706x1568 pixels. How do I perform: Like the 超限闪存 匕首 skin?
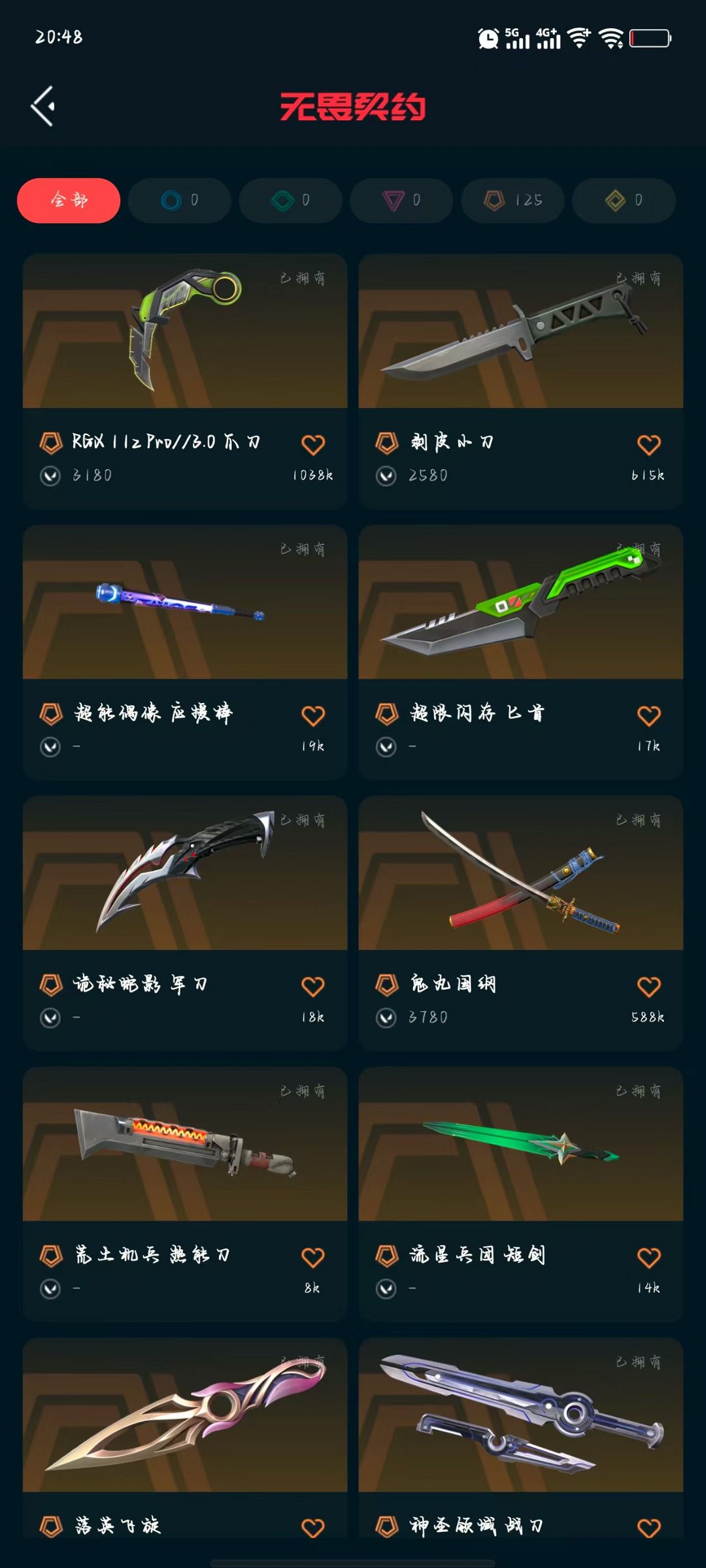pos(648,716)
